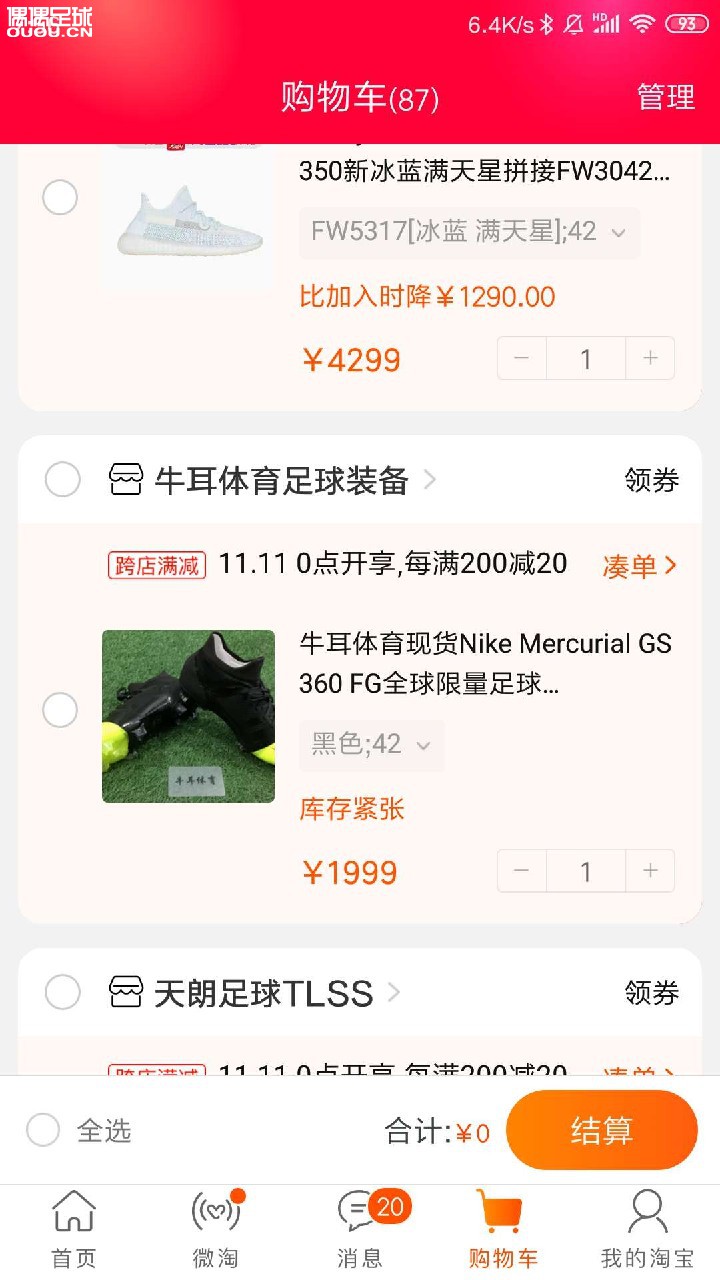The width and height of the screenshot is (720, 1280).
Task: Open the FW5317[冰蓝 满天星];42 variant dropdown
Action: (x=468, y=232)
